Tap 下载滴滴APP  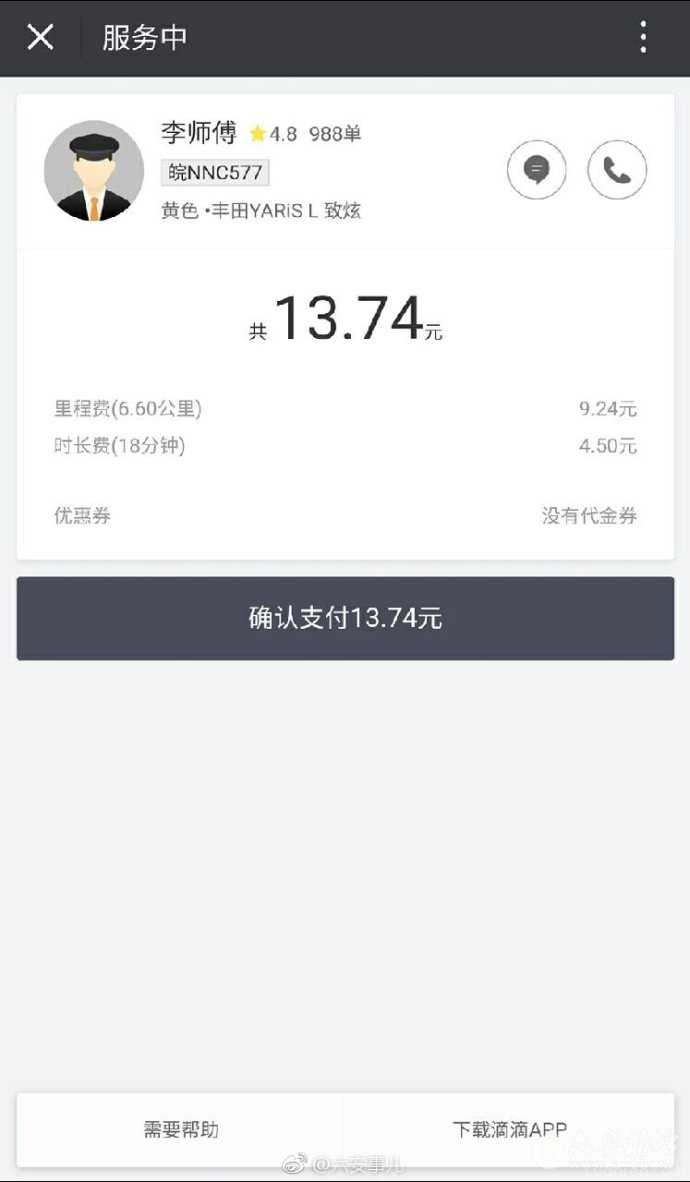509,1130
